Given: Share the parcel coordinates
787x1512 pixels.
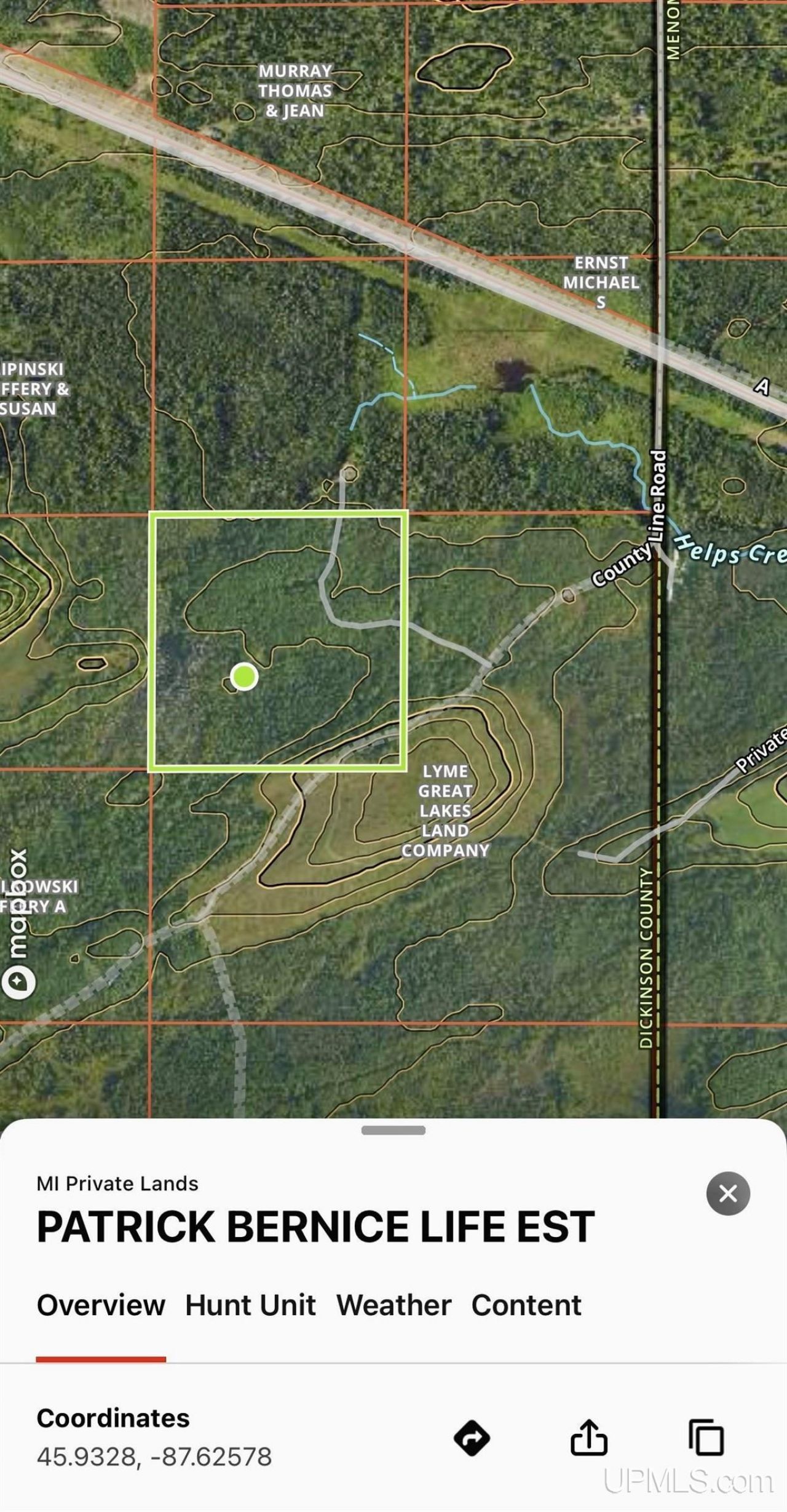Looking at the screenshot, I should (589, 1437).
